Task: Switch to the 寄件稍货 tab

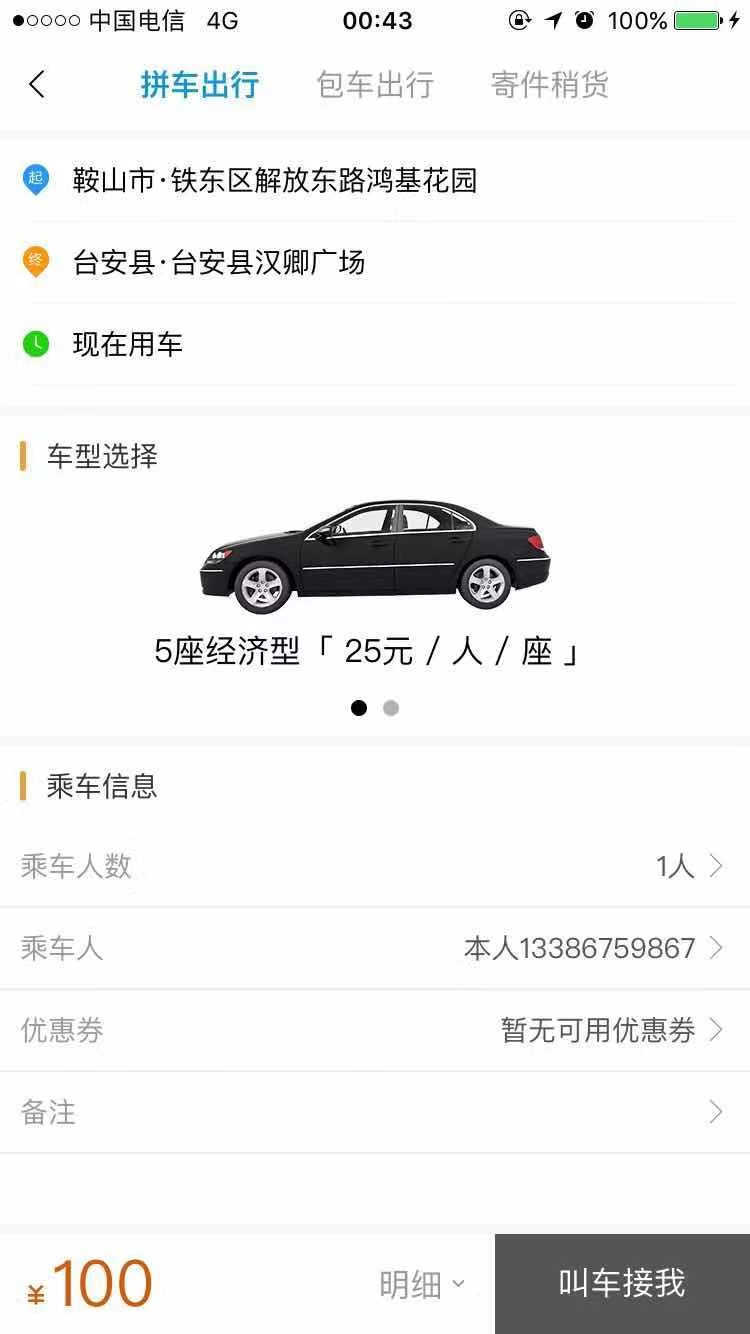Action: tap(549, 85)
